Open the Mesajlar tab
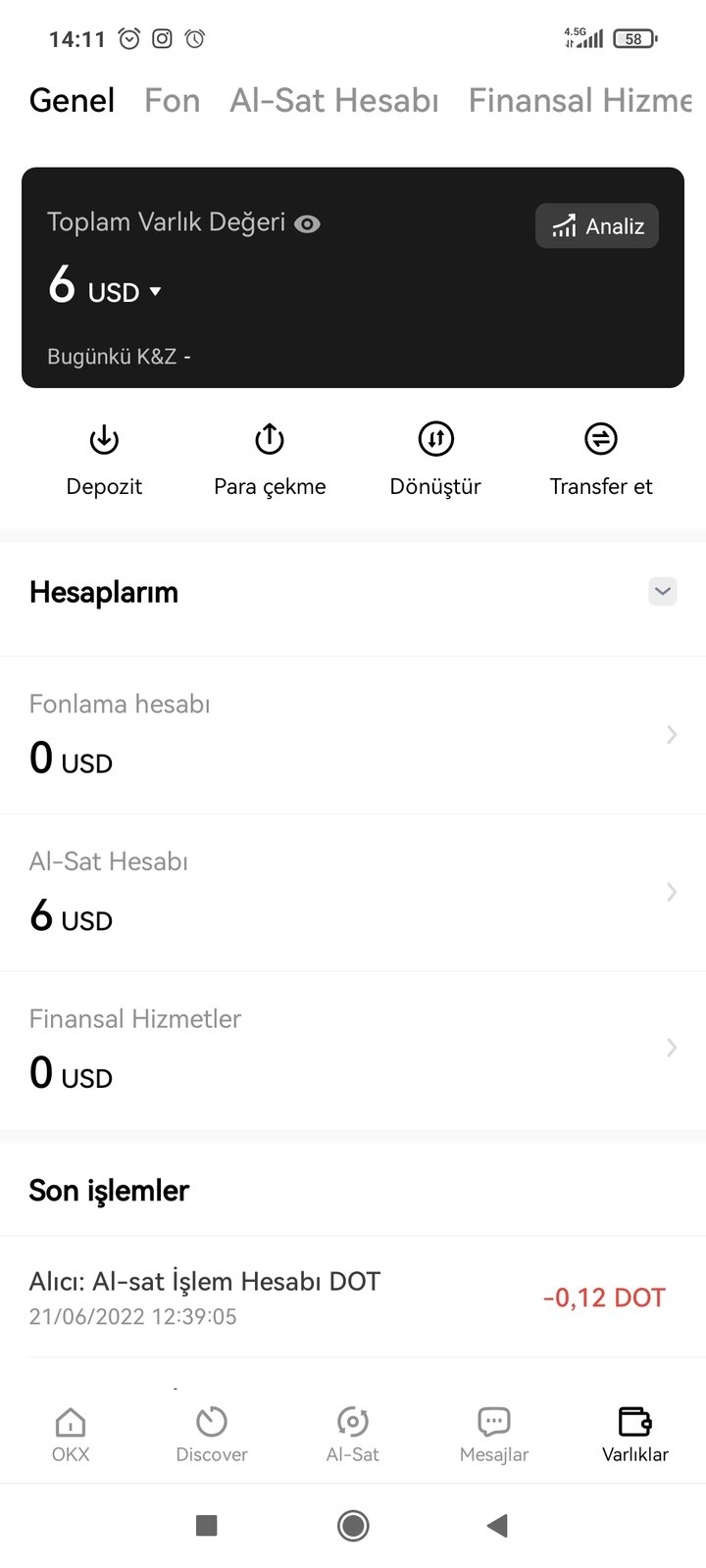This screenshot has width=706, height=1568. (494, 1435)
